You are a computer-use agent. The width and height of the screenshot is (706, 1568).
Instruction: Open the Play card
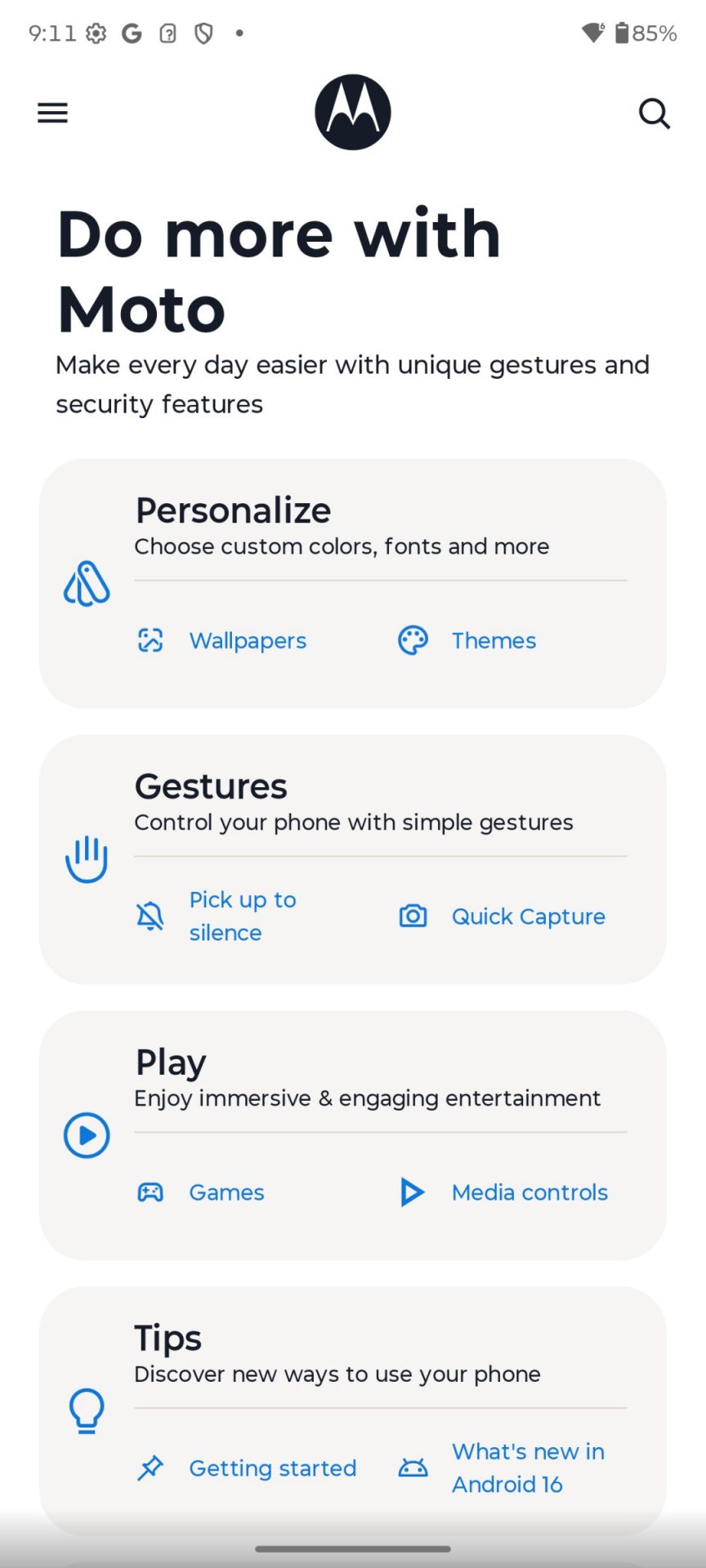pos(171,1063)
